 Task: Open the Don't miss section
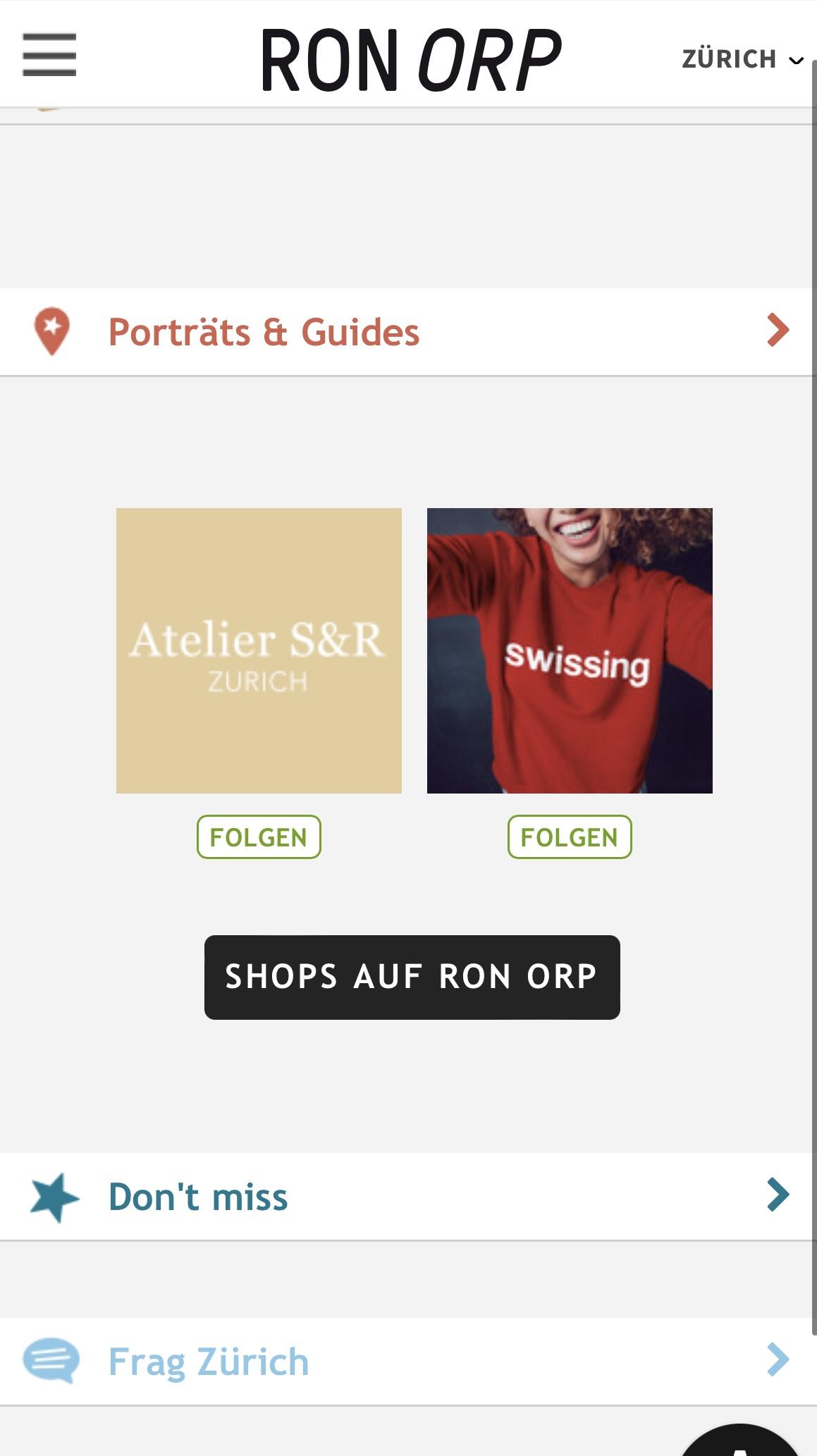[x=408, y=1197]
